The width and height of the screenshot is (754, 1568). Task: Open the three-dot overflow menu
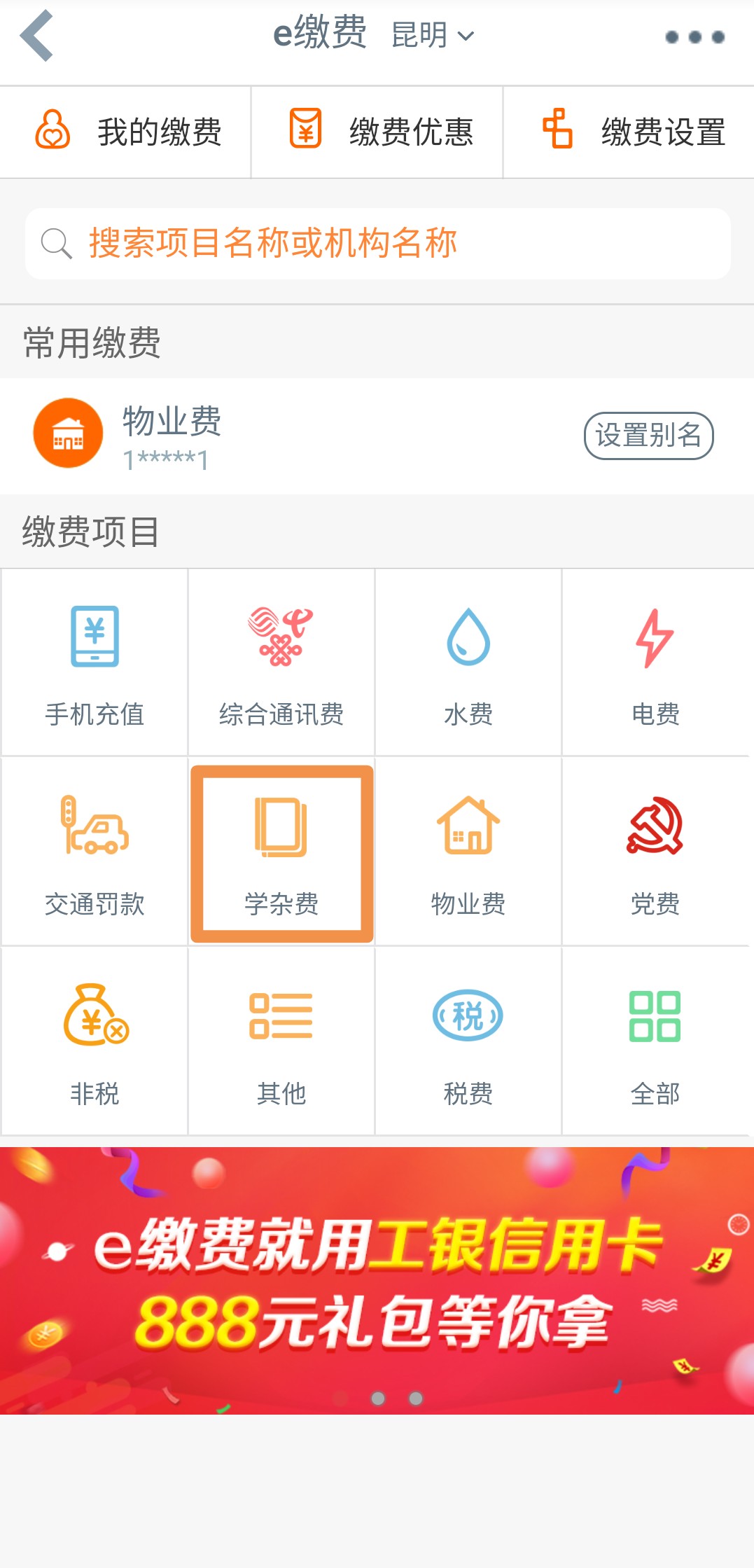tap(694, 37)
